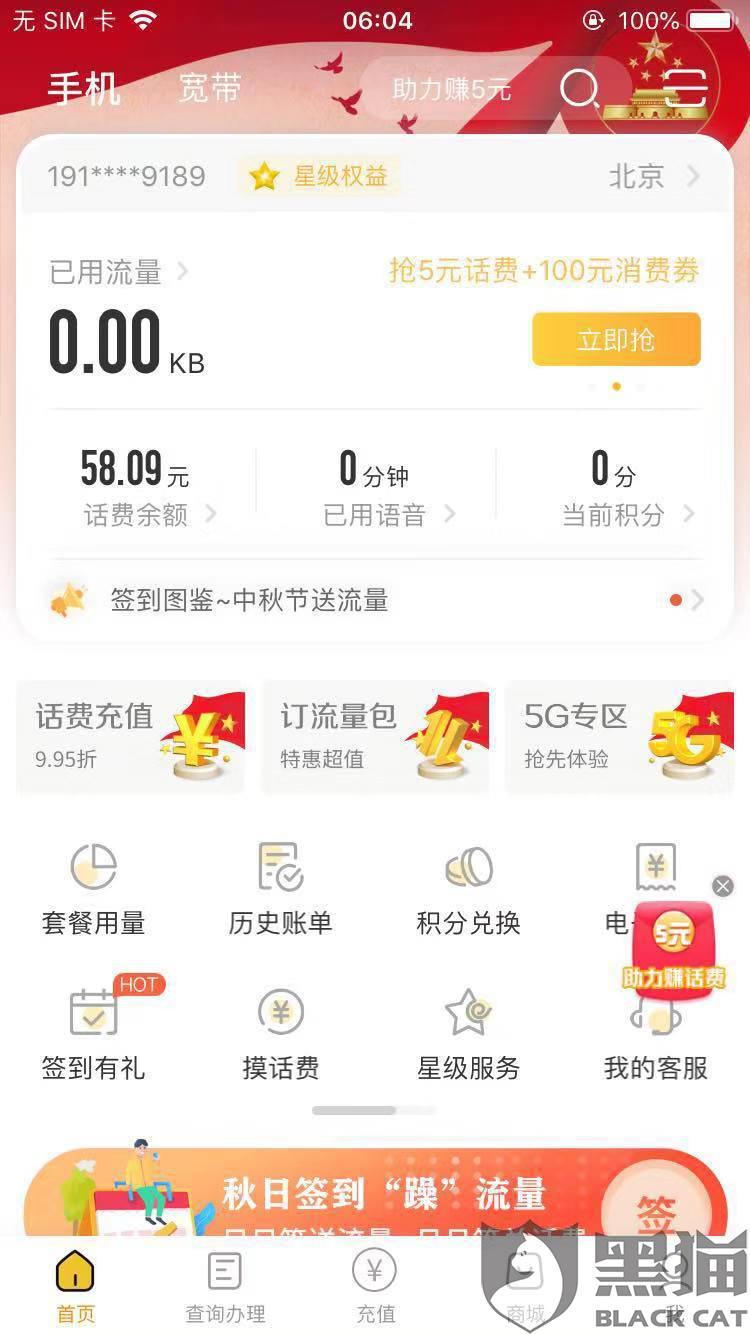Open 星级权益 star benefits
The image size is (750, 1334).
tap(319, 177)
